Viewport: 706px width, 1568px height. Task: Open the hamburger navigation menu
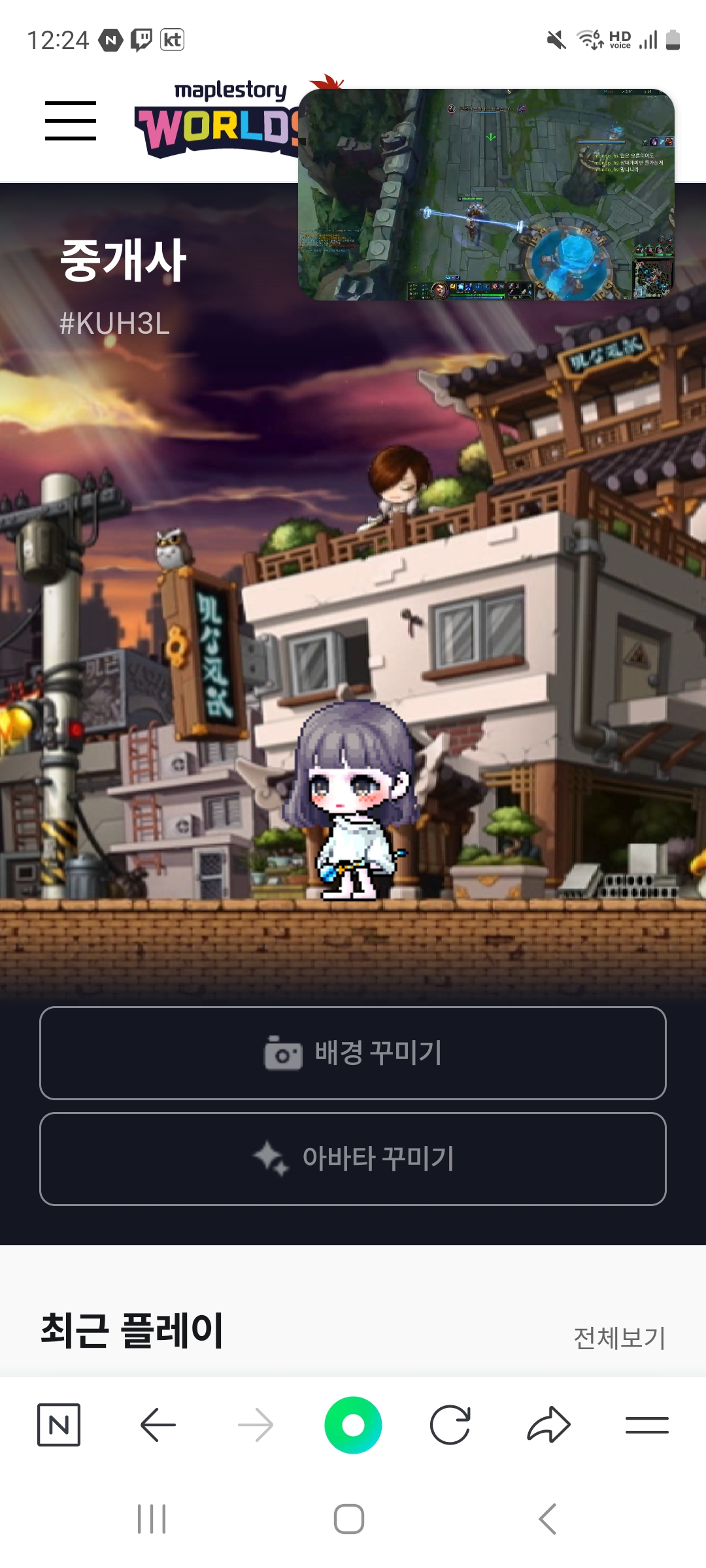click(x=71, y=121)
